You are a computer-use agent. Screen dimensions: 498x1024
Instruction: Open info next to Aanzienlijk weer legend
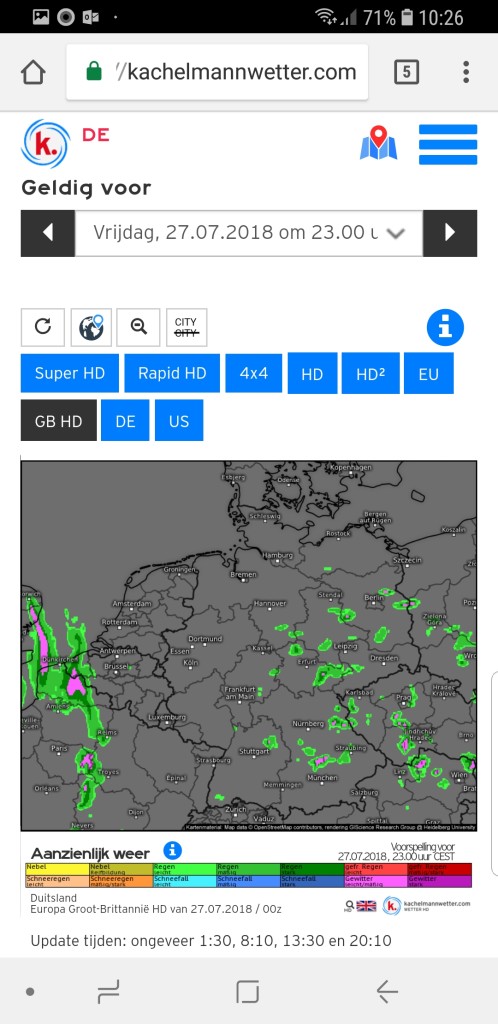173,850
